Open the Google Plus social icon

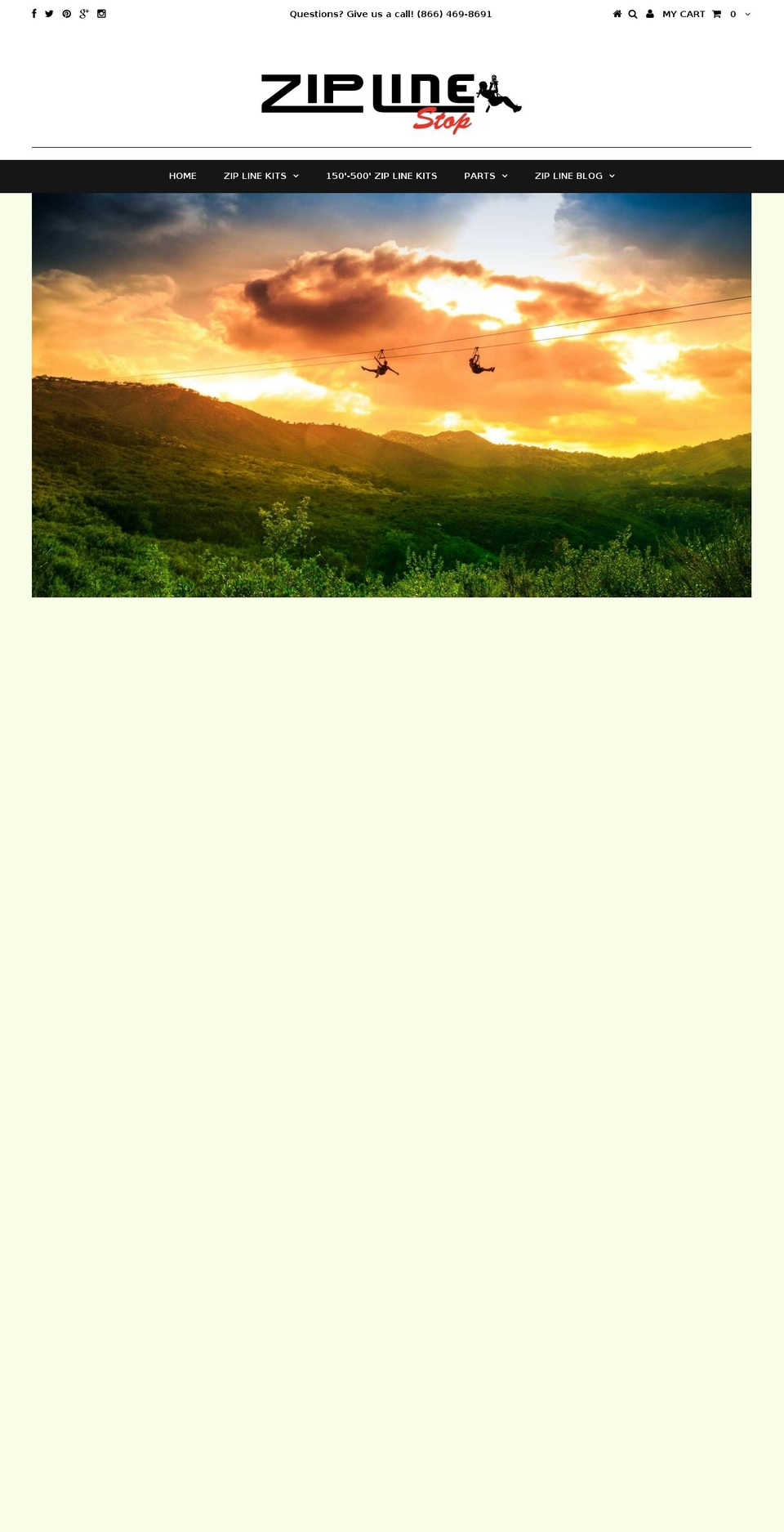[x=83, y=14]
